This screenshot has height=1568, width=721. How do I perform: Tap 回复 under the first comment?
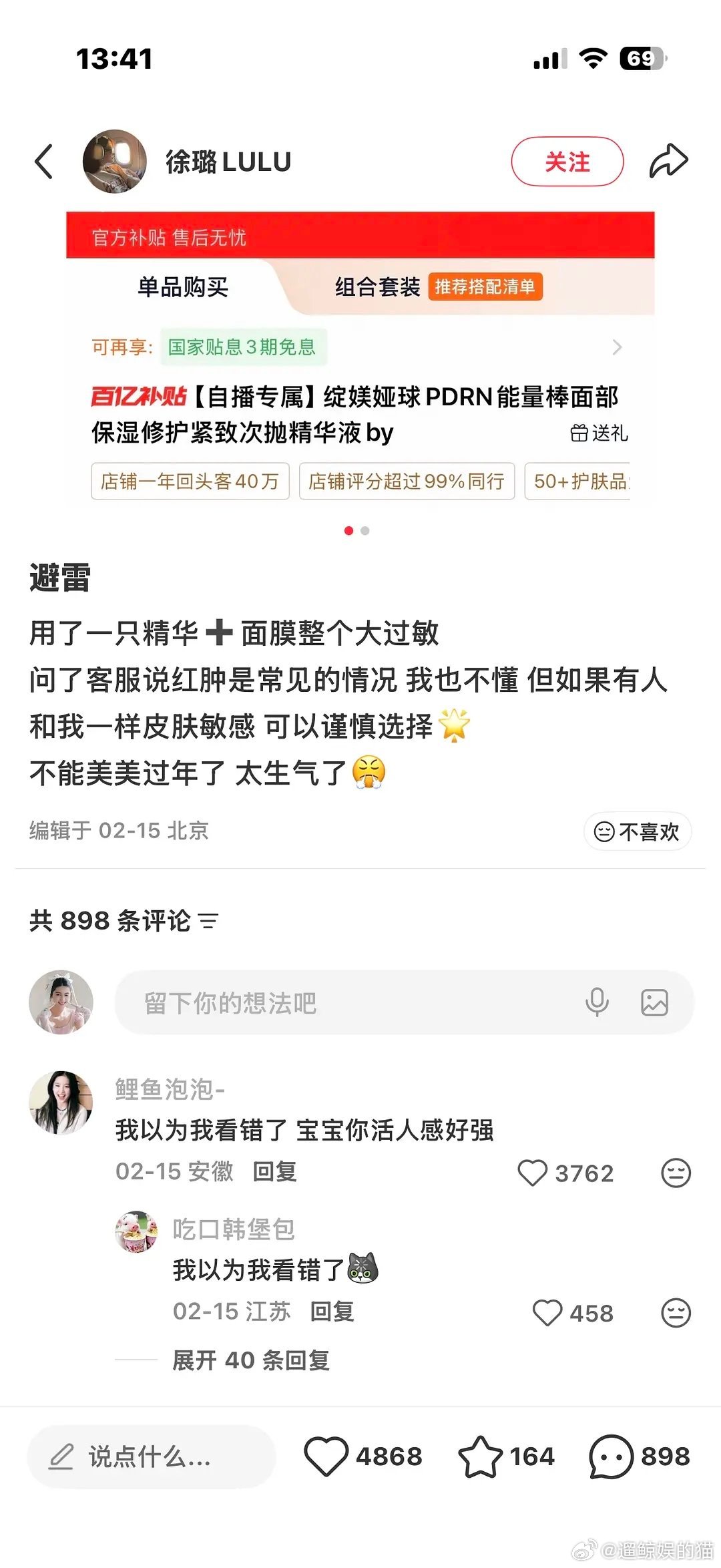point(276,1172)
